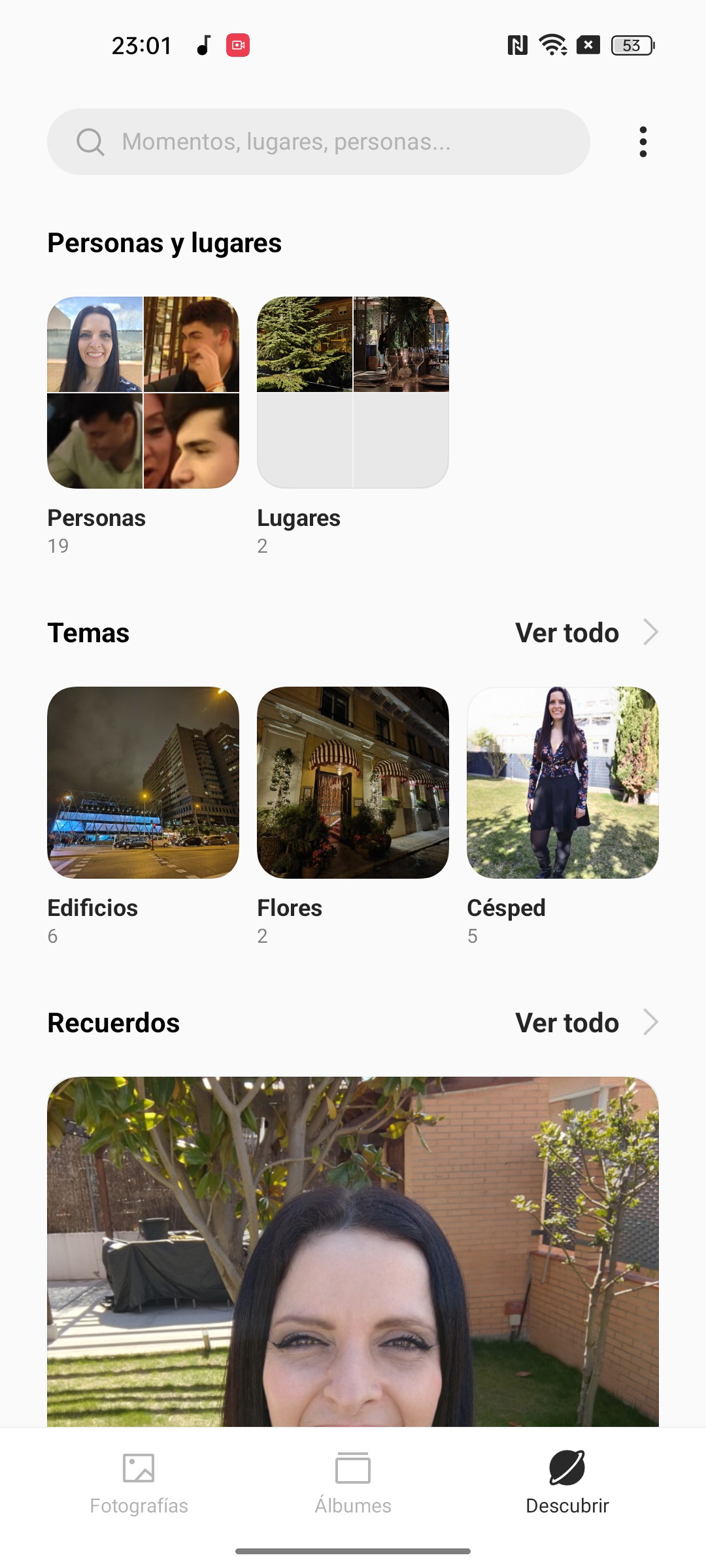View all Temas
This screenshot has width=706, height=1568.
(x=586, y=632)
